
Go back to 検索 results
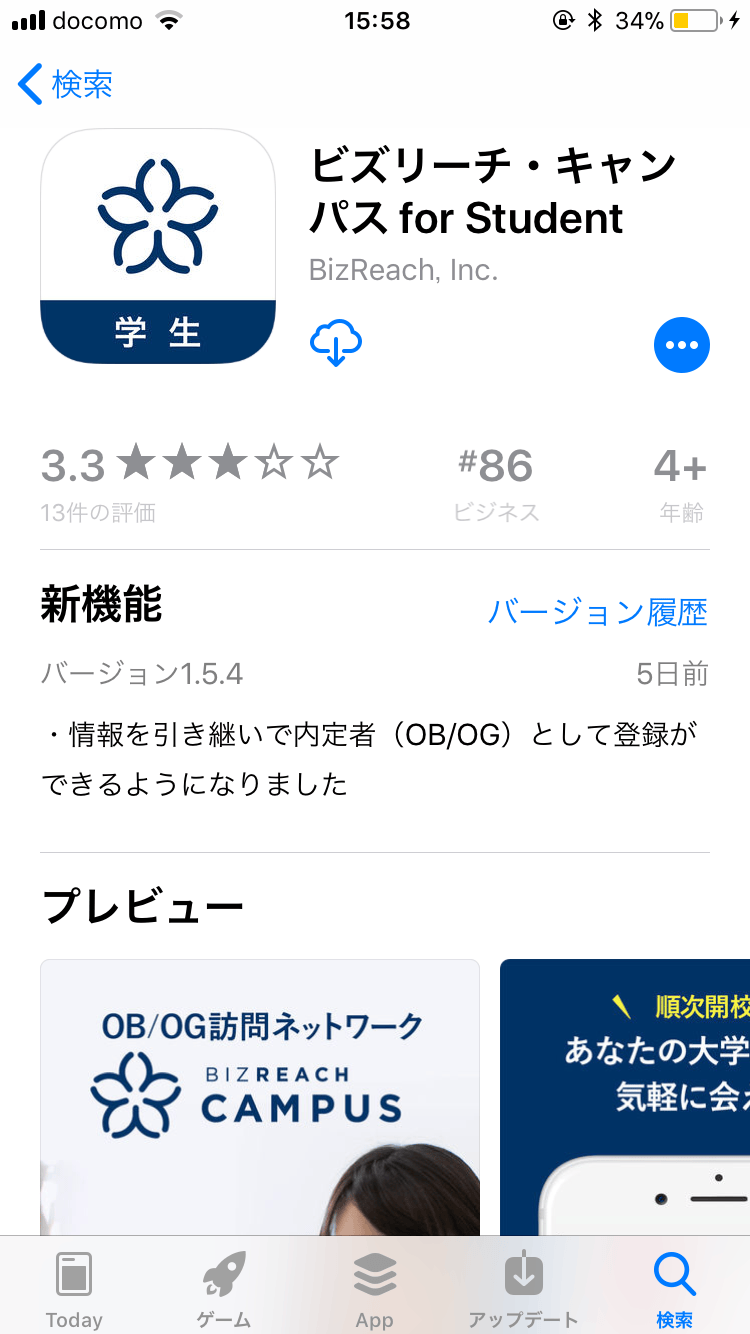pos(66,84)
